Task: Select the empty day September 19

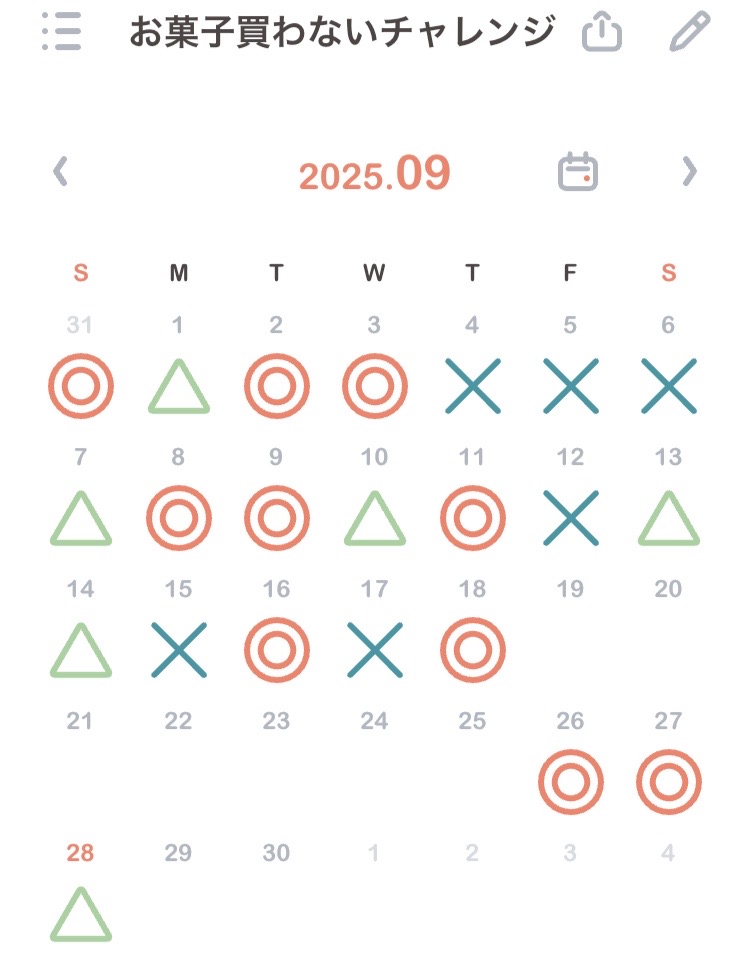Action: pyautogui.click(x=570, y=630)
